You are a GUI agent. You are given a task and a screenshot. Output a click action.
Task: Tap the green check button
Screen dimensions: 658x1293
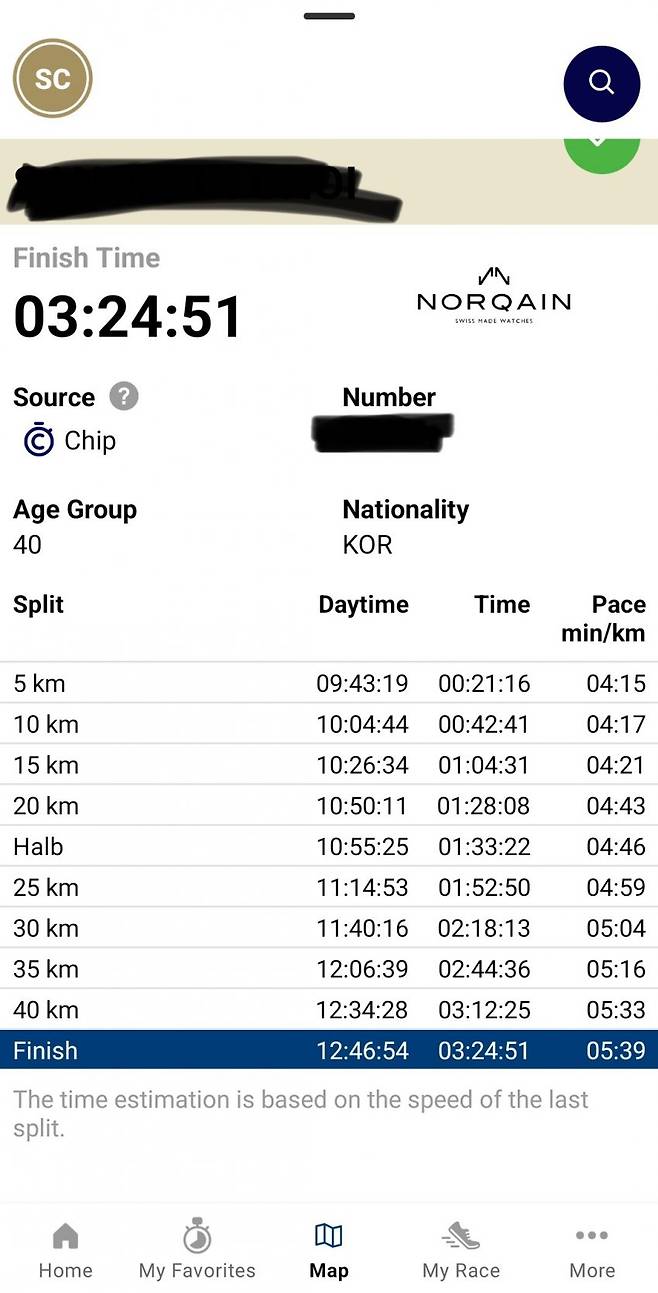[601, 148]
